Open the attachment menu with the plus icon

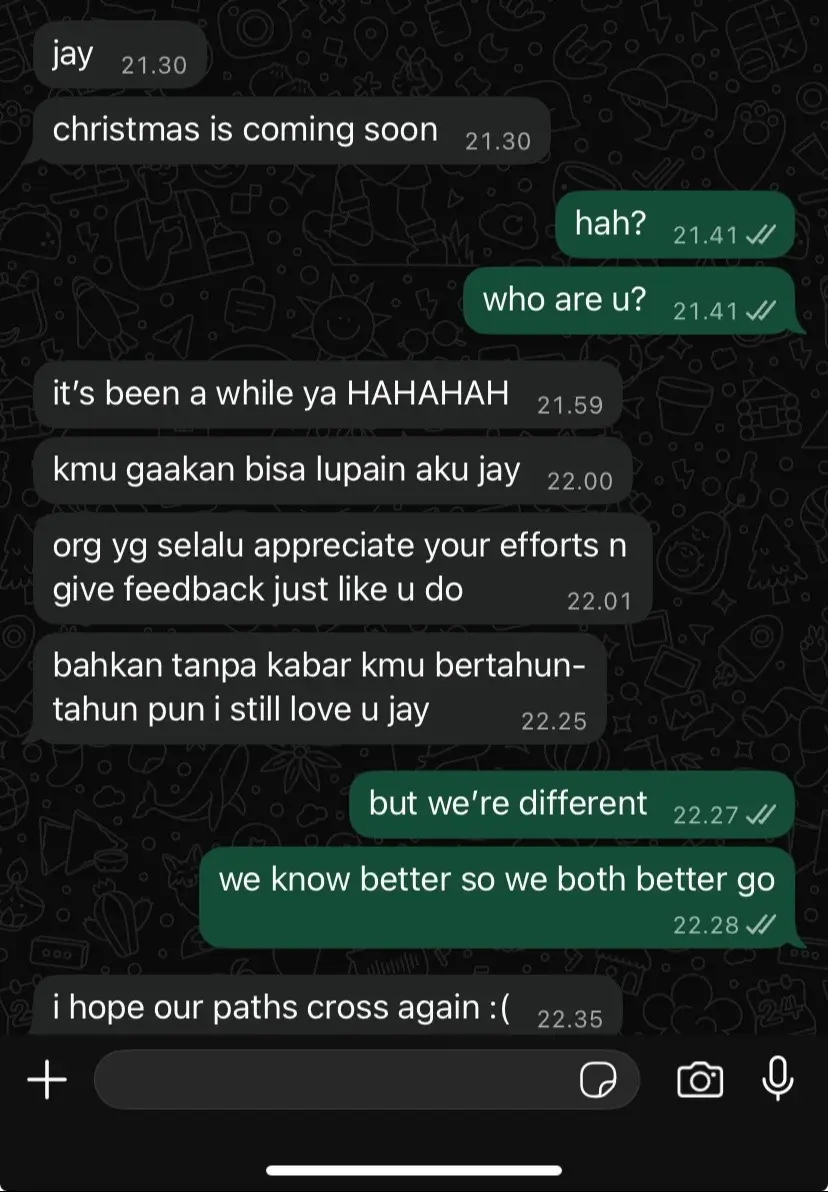[46, 1079]
